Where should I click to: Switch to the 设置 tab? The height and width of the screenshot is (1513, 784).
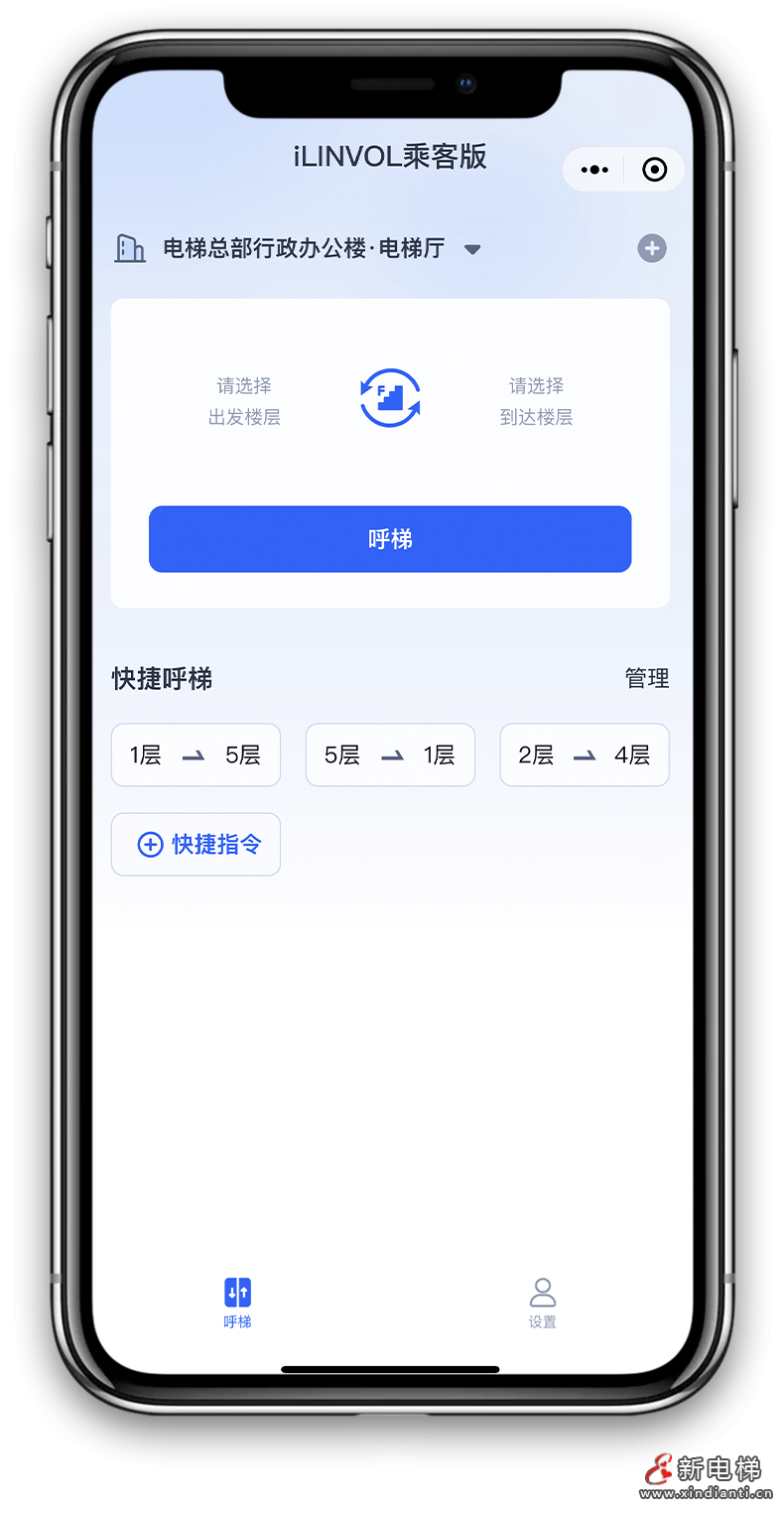[542, 1301]
